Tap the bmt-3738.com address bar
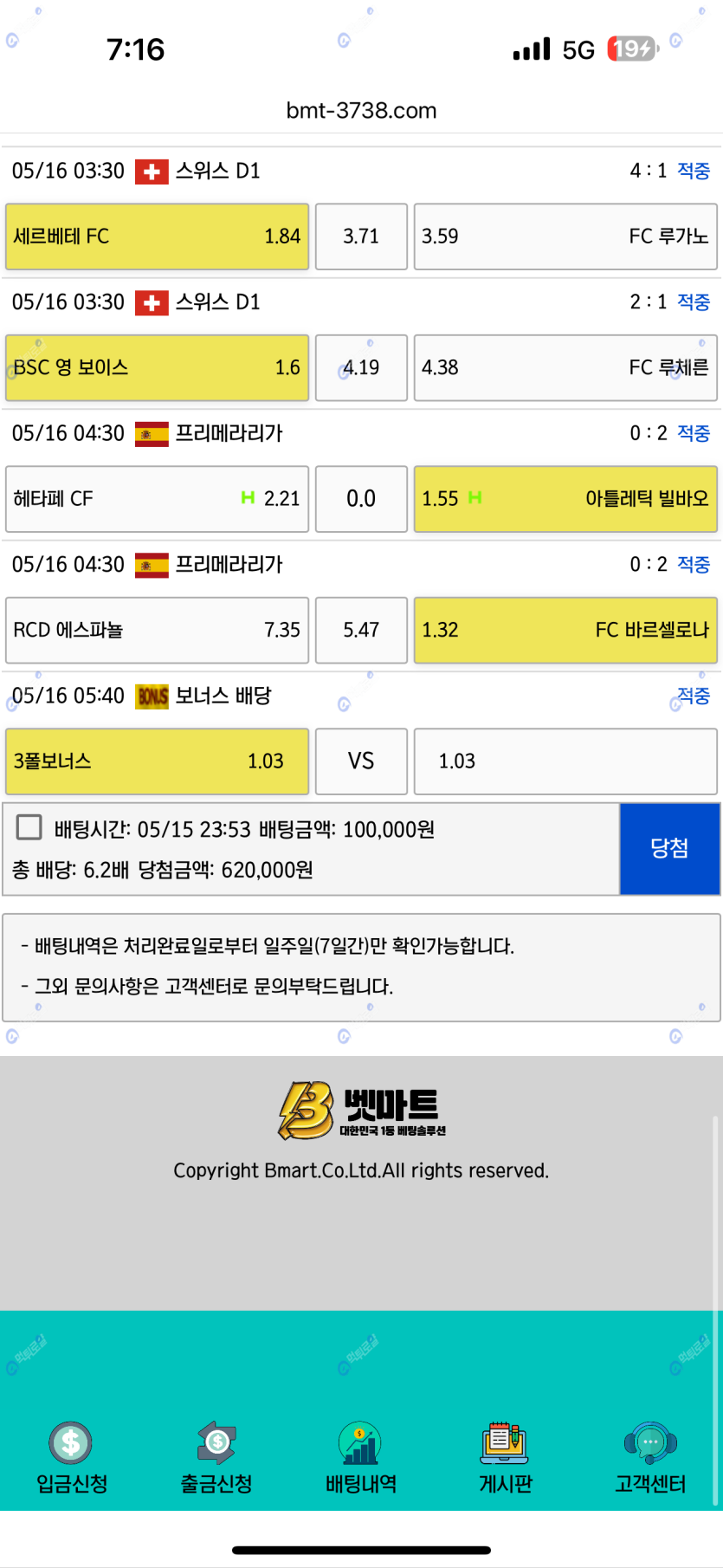Viewport: 723px width, 1568px height. (x=361, y=111)
